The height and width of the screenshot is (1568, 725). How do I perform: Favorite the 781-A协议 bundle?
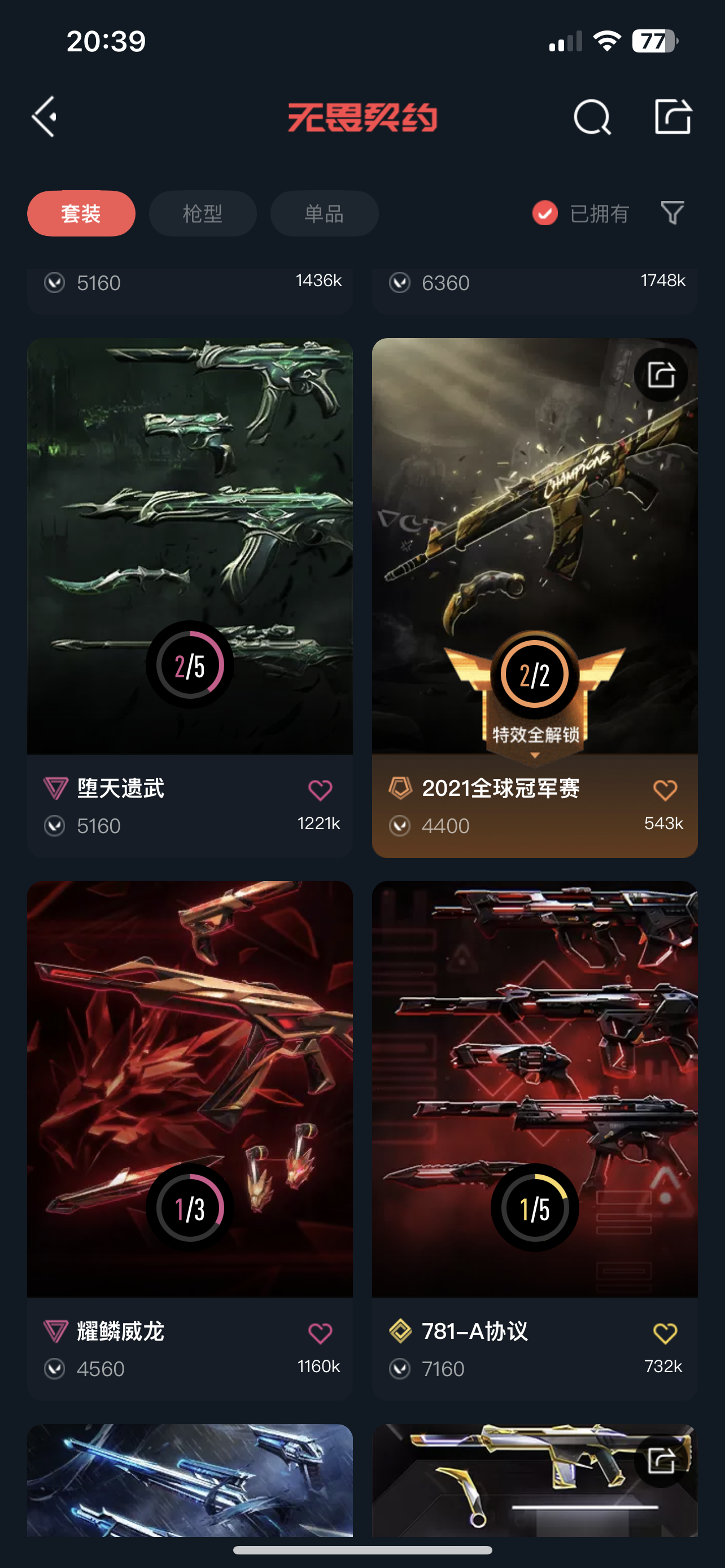point(665,1333)
